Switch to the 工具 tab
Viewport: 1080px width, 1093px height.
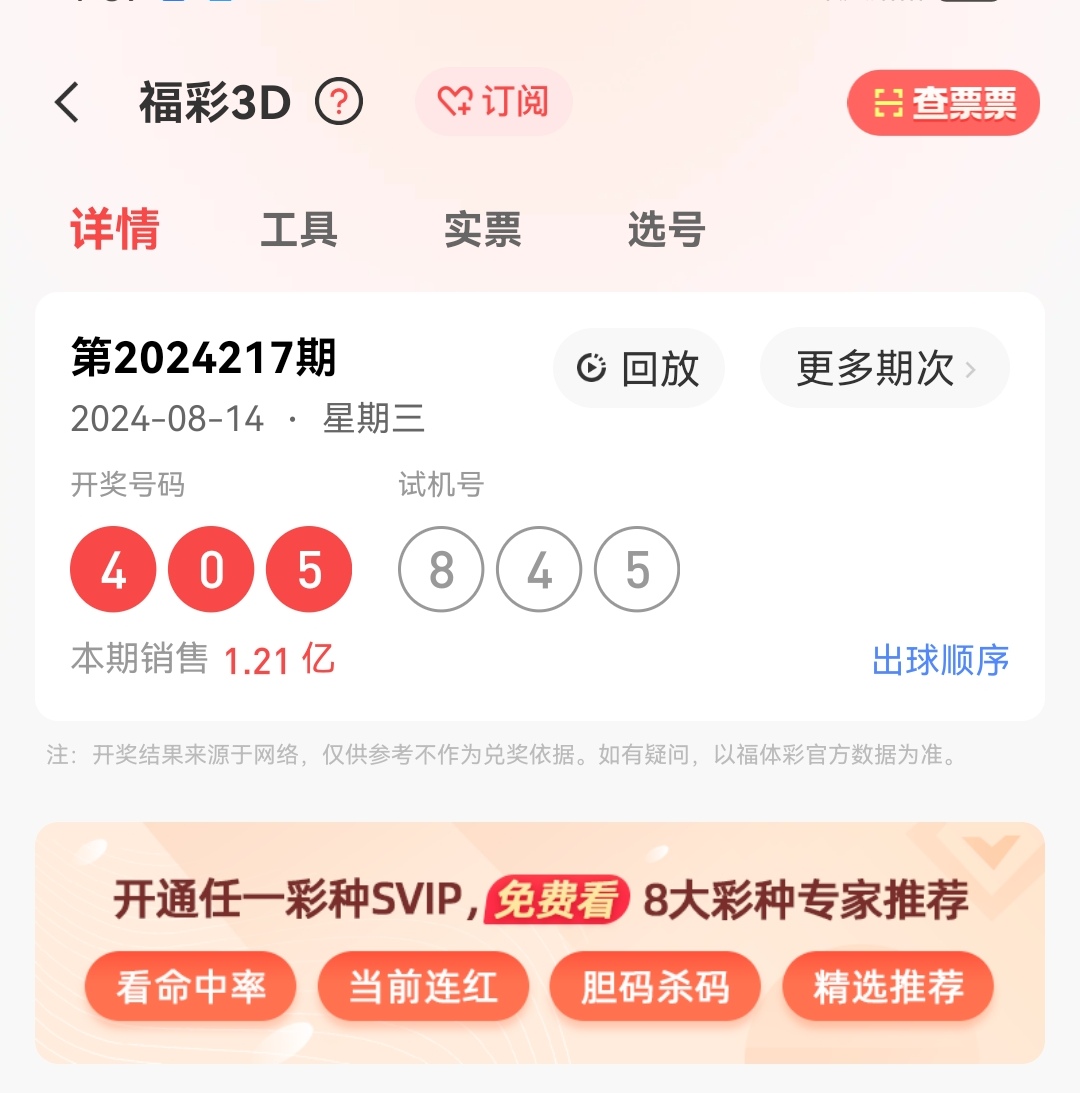[x=299, y=229]
